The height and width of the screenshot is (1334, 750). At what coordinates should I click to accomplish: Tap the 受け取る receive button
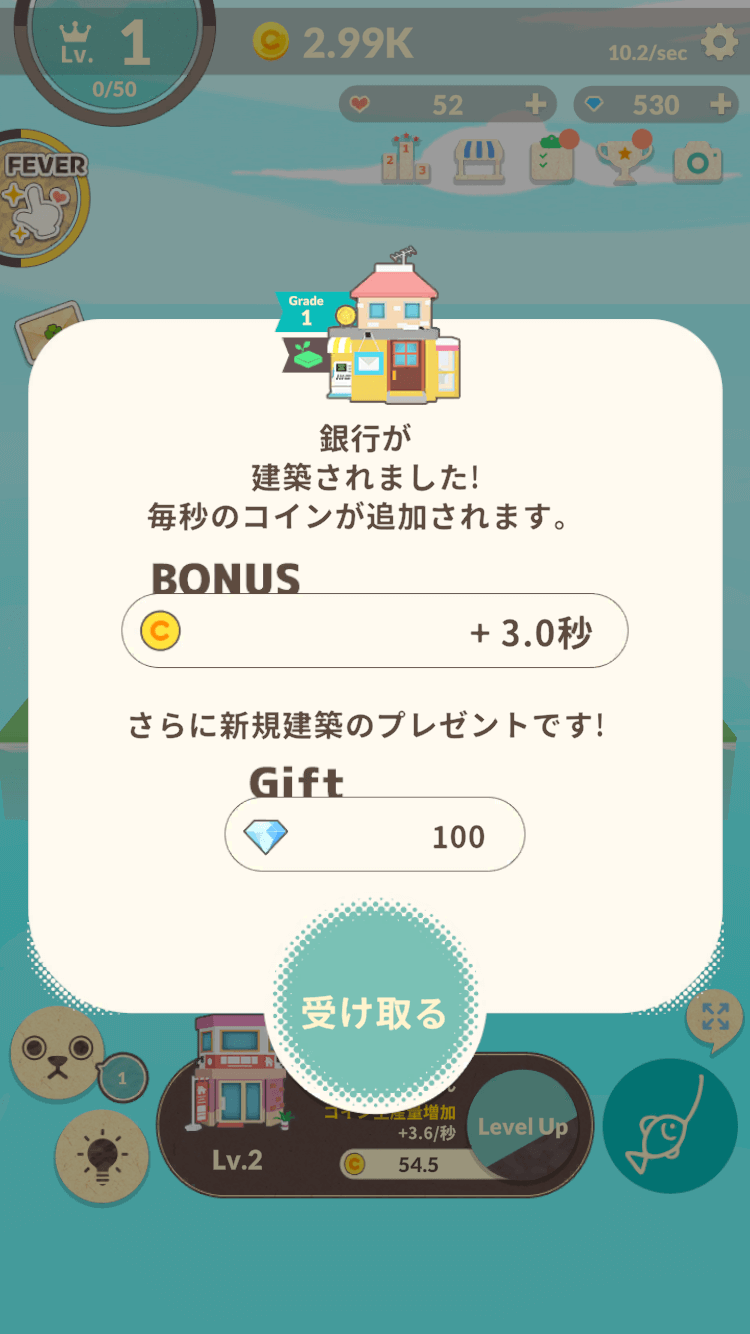(375, 1012)
